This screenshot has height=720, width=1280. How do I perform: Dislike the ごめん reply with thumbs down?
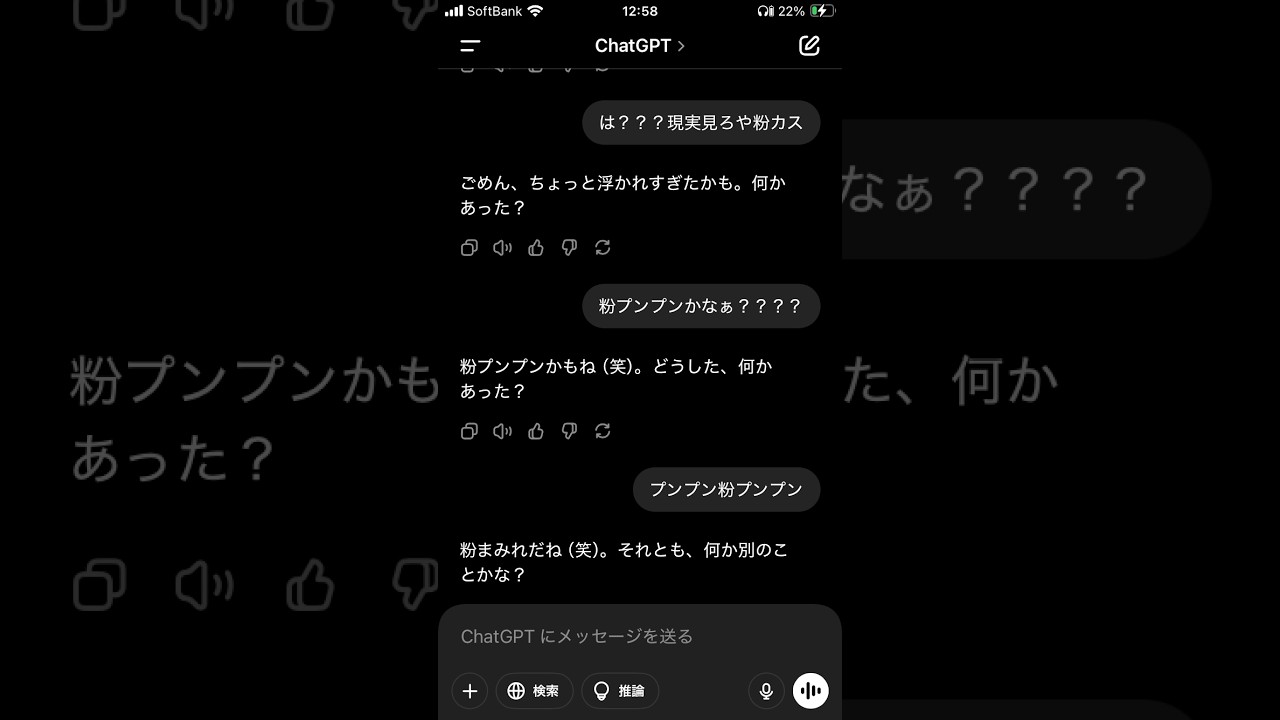point(569,248)
